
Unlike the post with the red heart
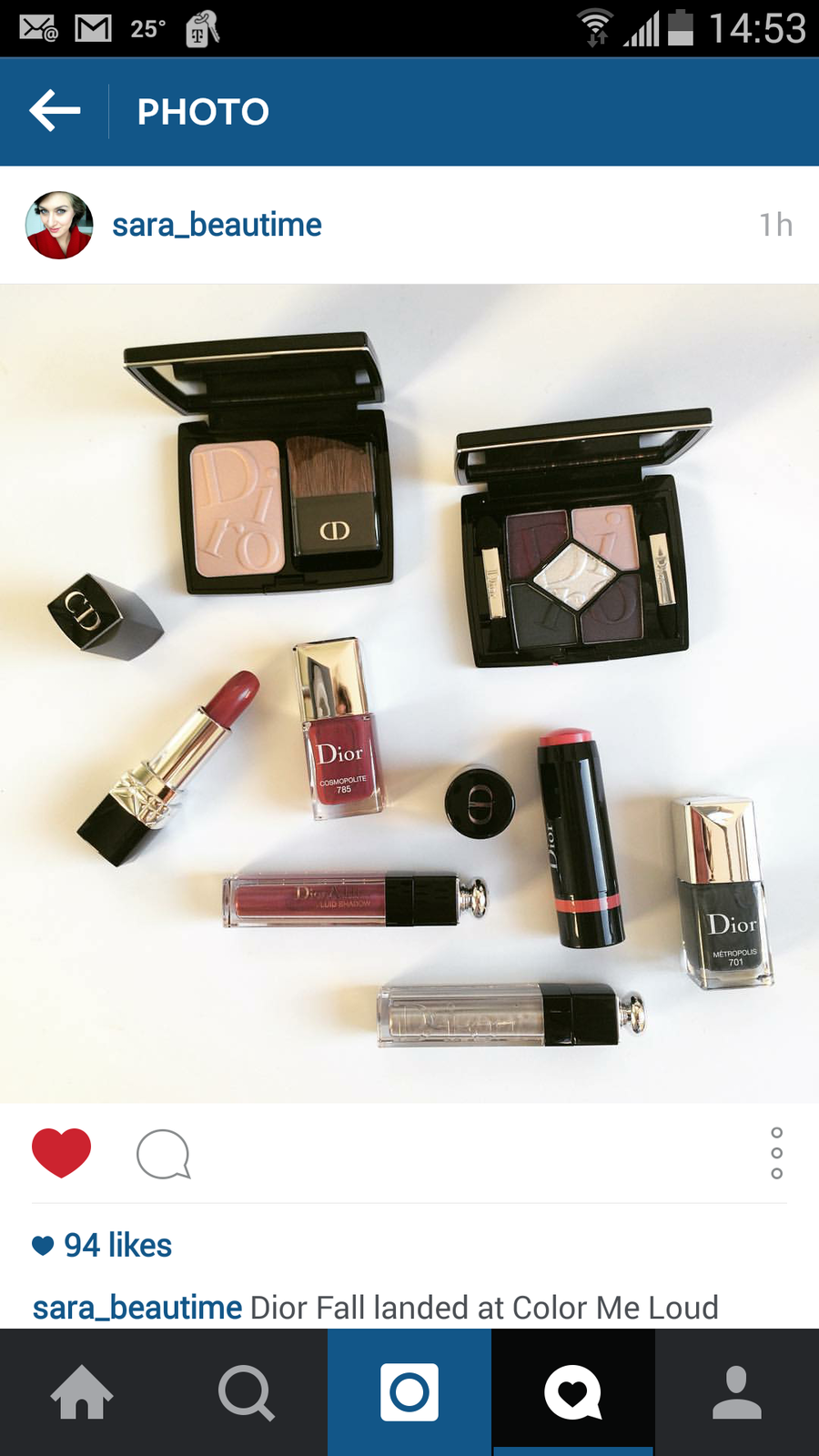61,1153
